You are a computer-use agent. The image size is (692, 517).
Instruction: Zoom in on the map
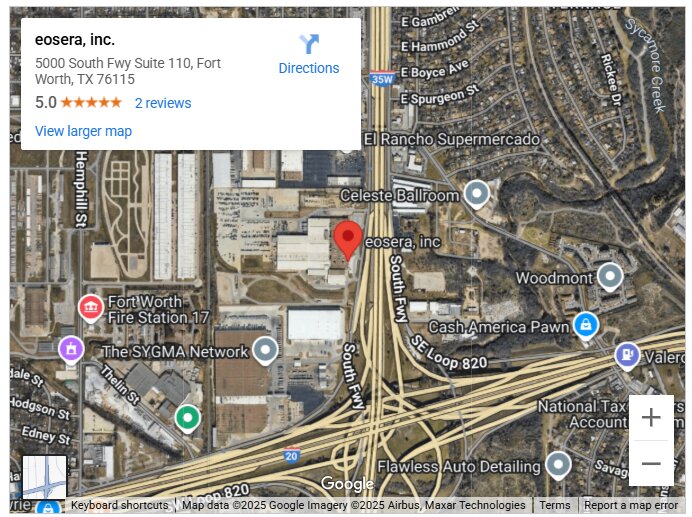[x=651, y=418]
